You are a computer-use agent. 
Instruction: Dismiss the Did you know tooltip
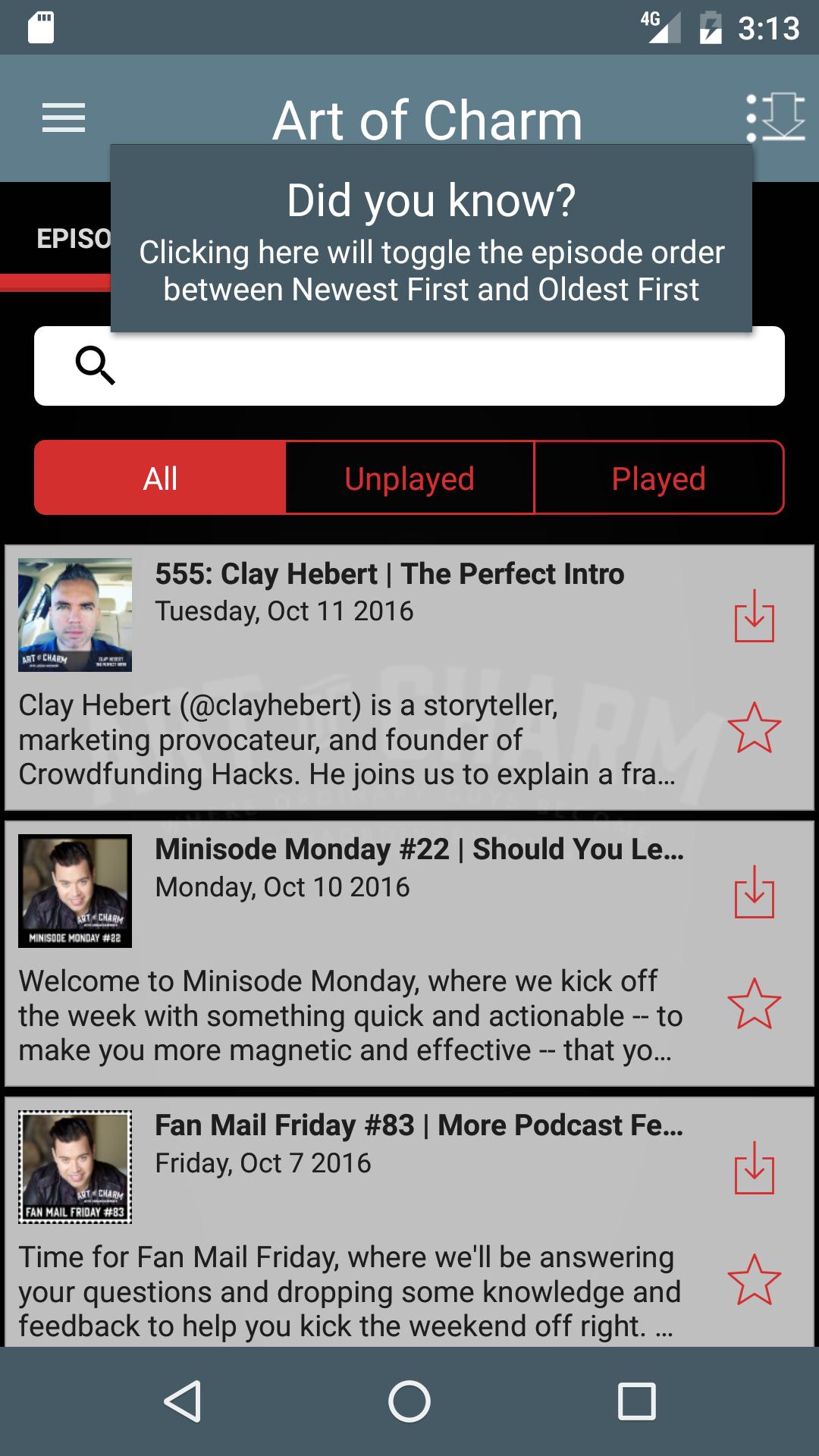(x=431, y=239)
